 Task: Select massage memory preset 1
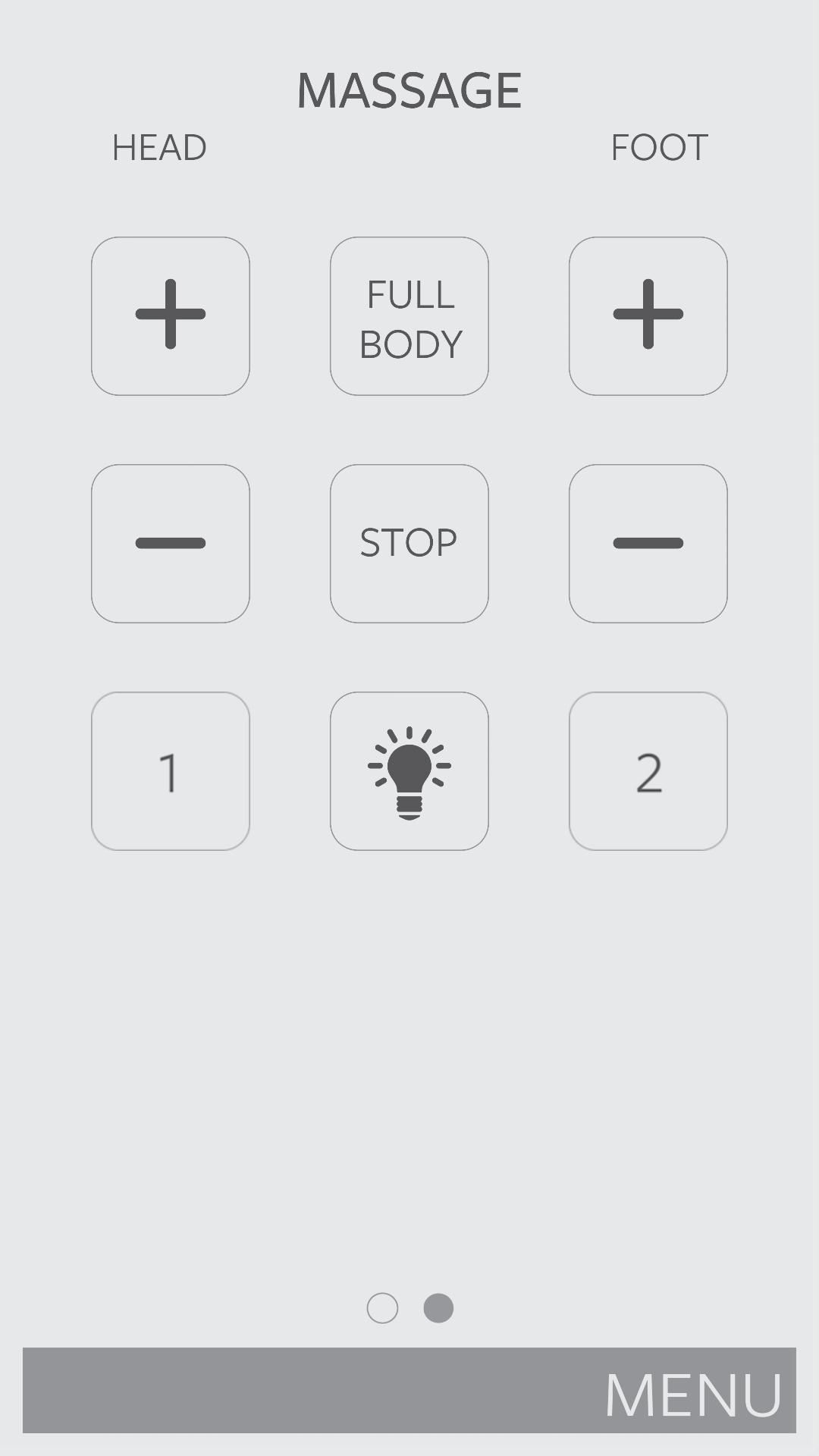point(170,771)
